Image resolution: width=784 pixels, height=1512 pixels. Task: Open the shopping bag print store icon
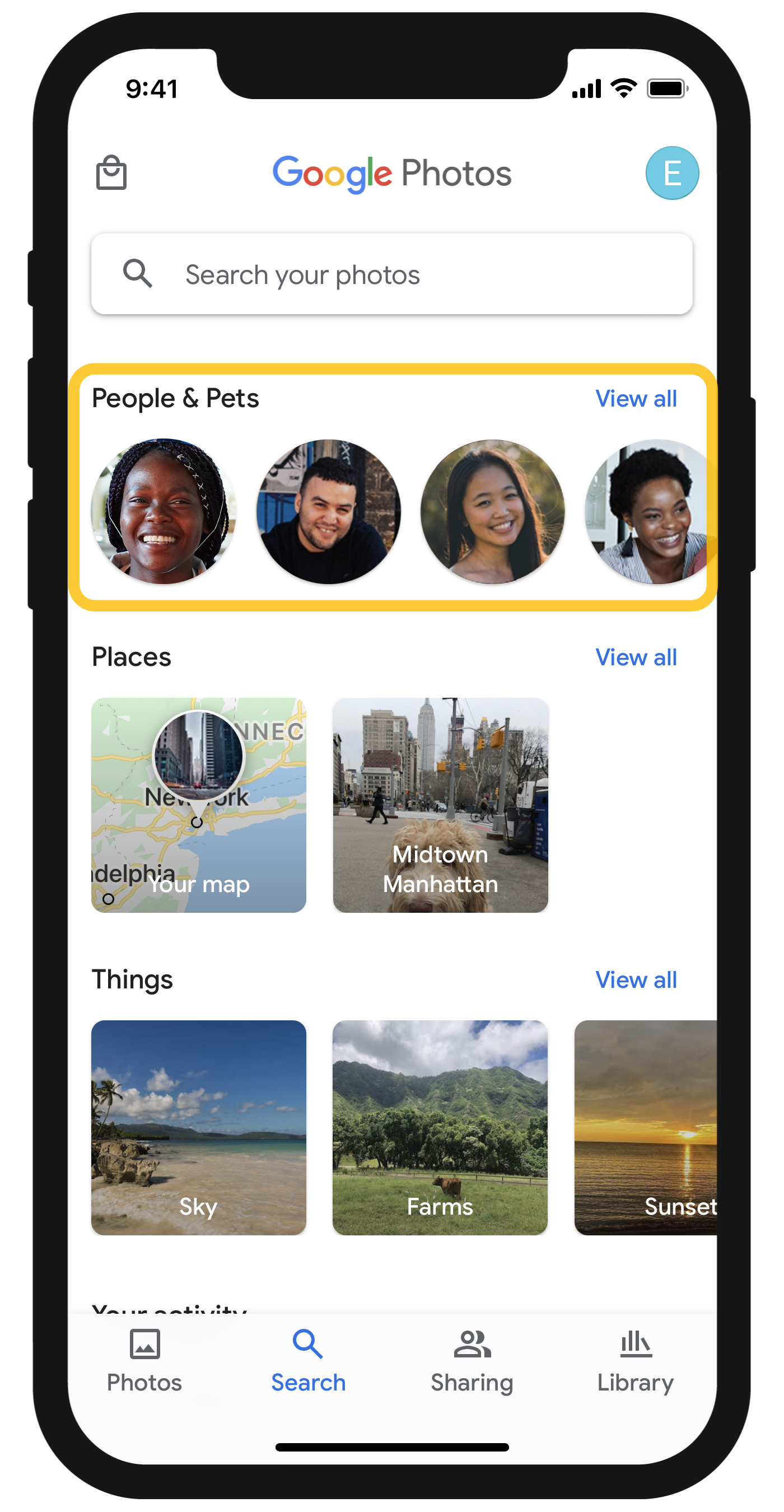click(111, 172)
